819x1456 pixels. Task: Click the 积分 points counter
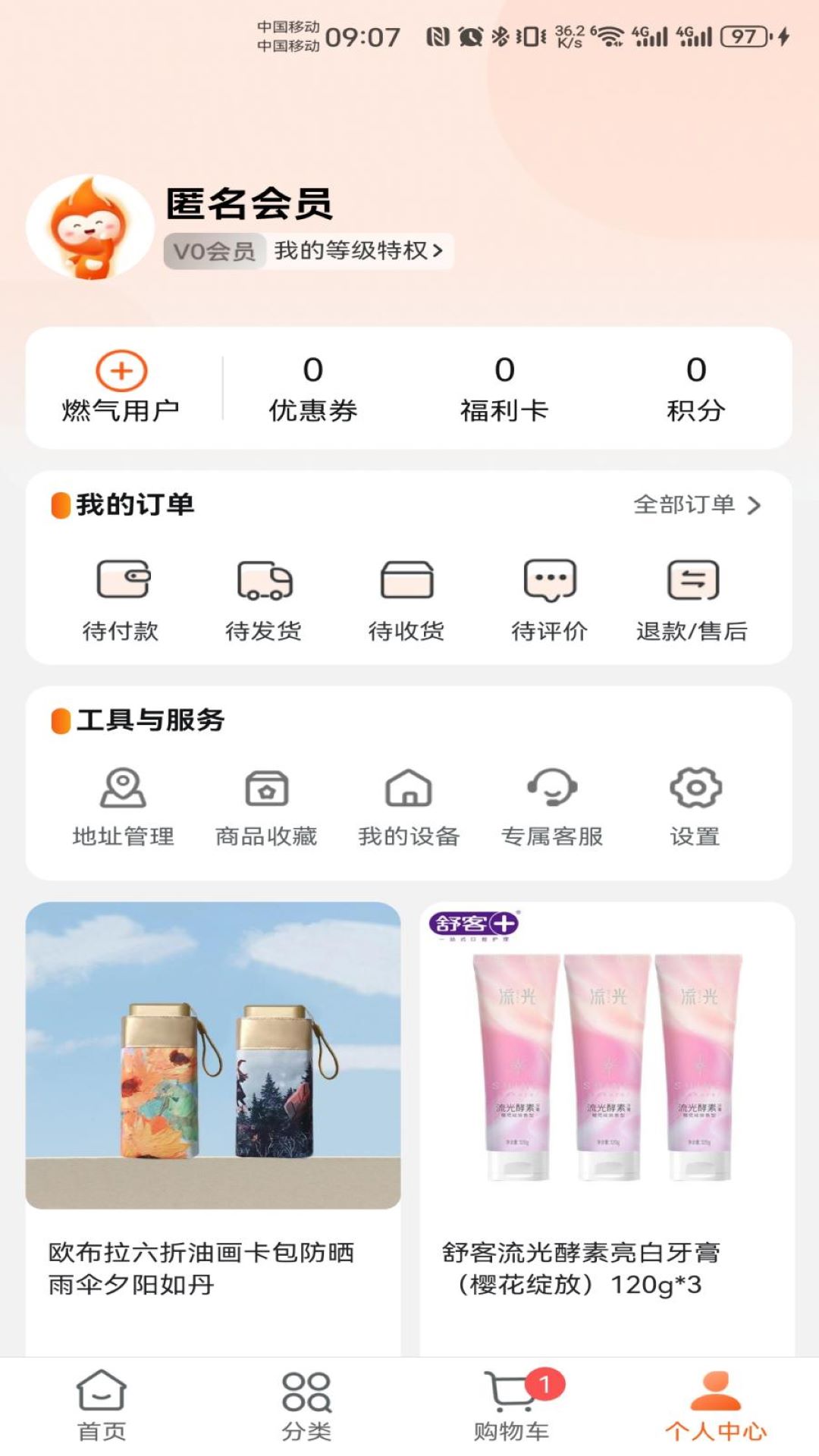(x=694, y=387)
